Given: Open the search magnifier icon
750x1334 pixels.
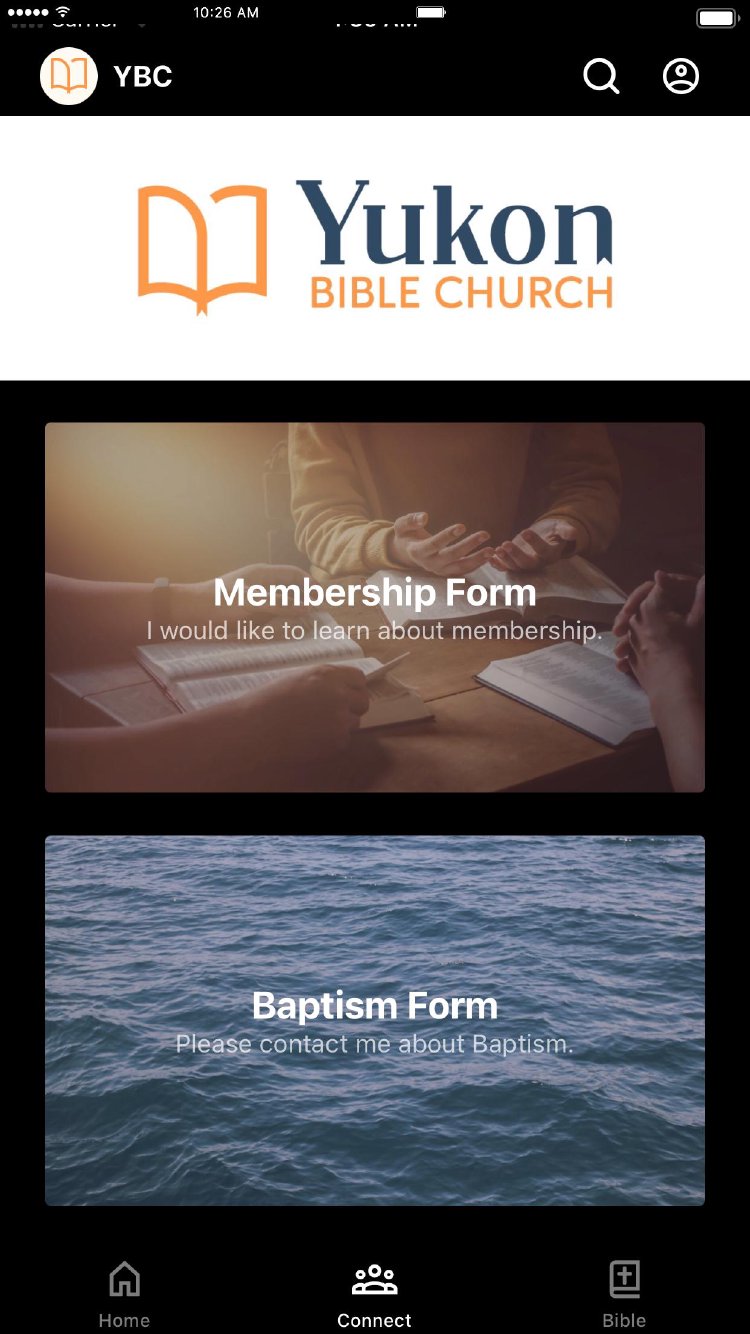Looking at the screenshot, I should tap(601, 76).
